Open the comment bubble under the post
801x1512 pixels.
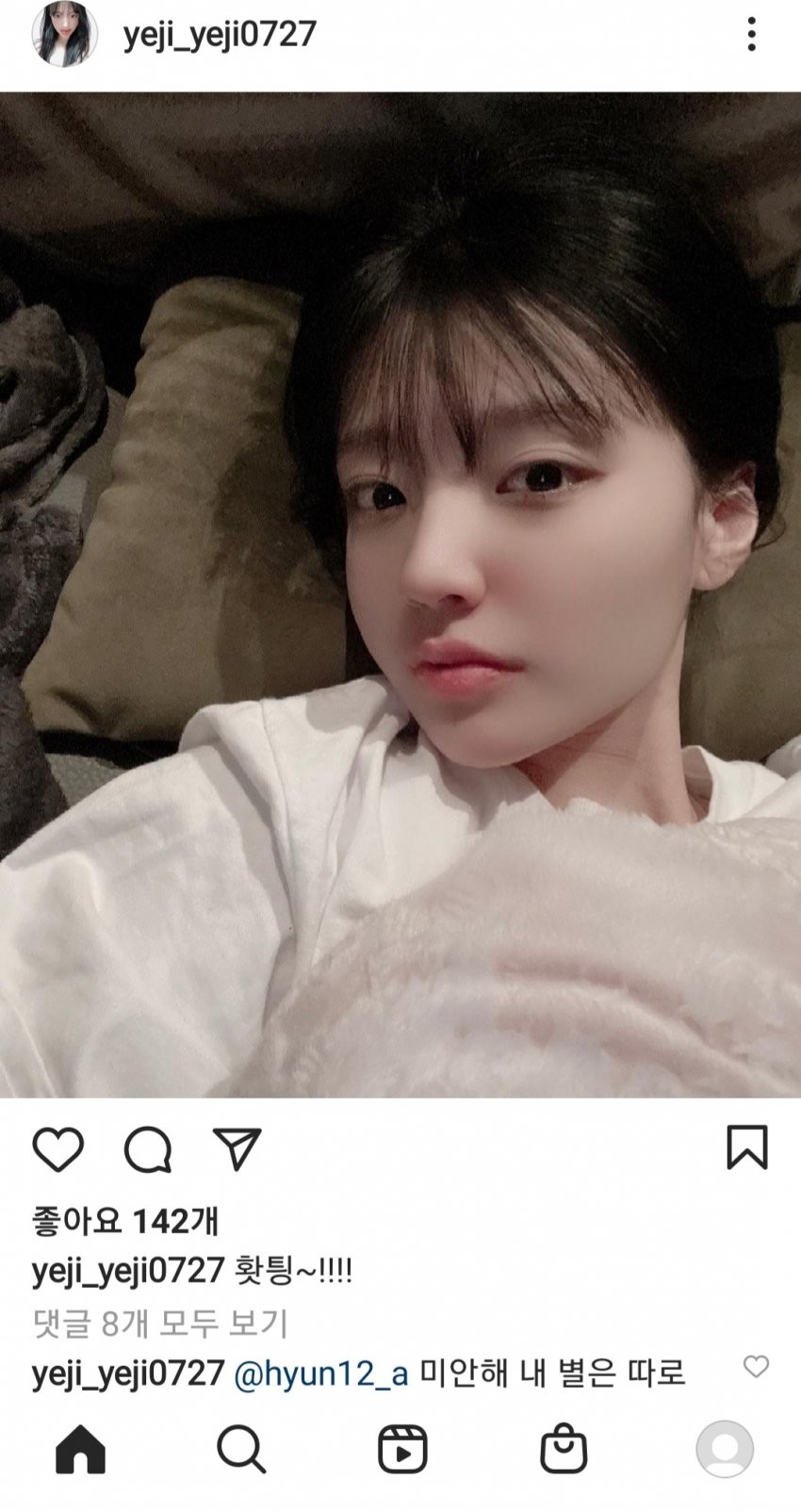(x=148, y=1148)
